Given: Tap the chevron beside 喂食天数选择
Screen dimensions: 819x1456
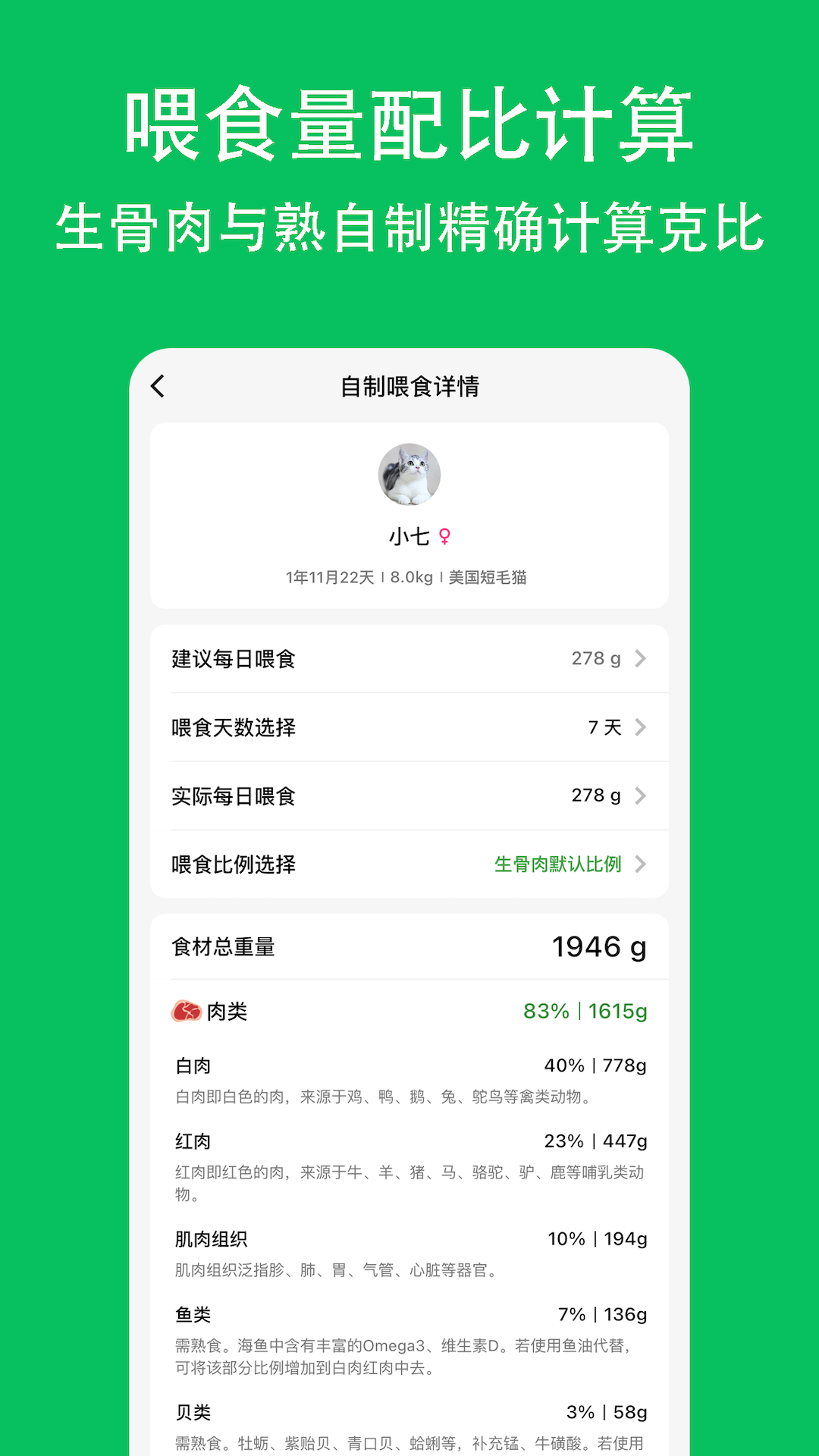Looking at the screenshot, I should point(641,728).
